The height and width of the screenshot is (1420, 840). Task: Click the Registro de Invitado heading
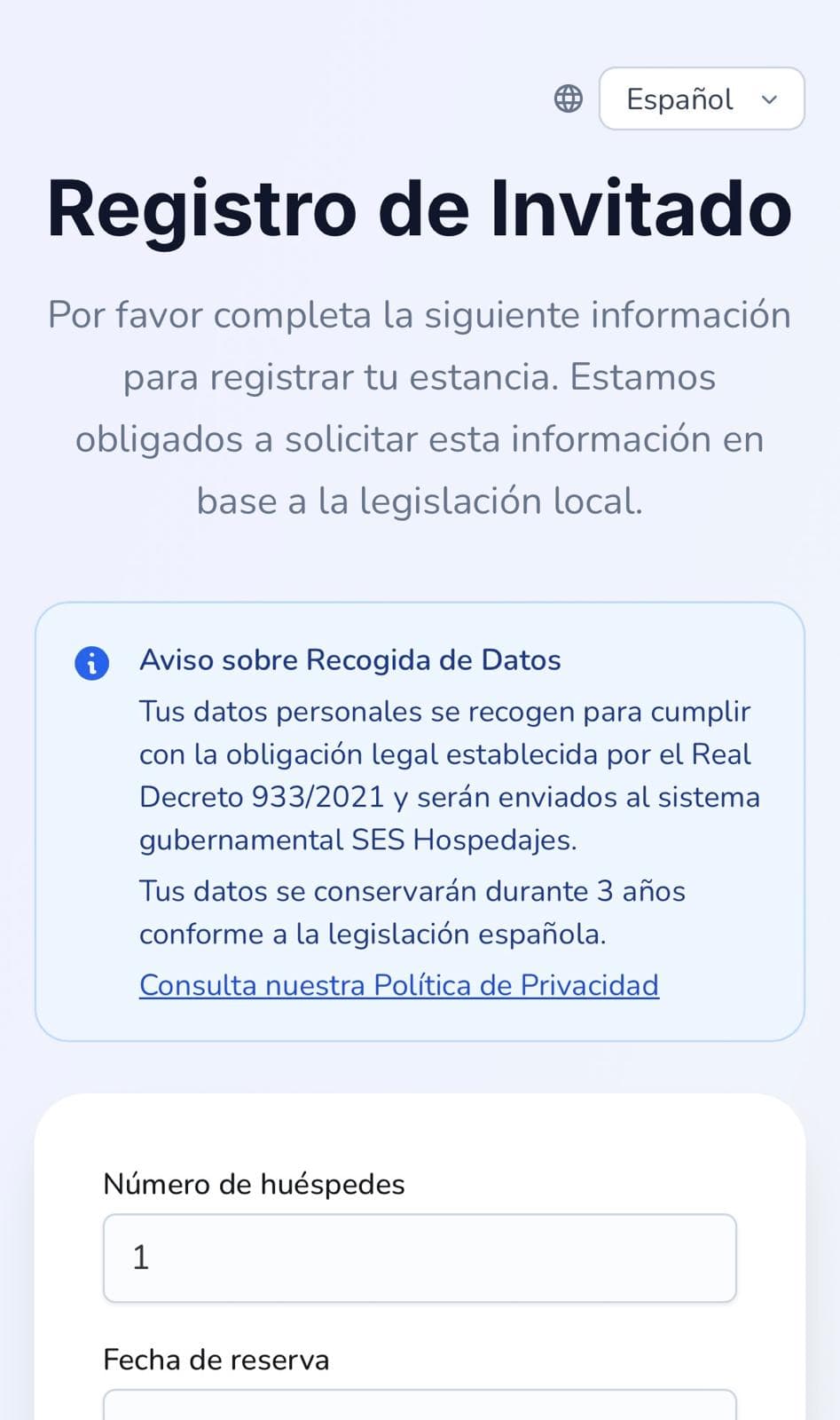click(x=419, y=209)
